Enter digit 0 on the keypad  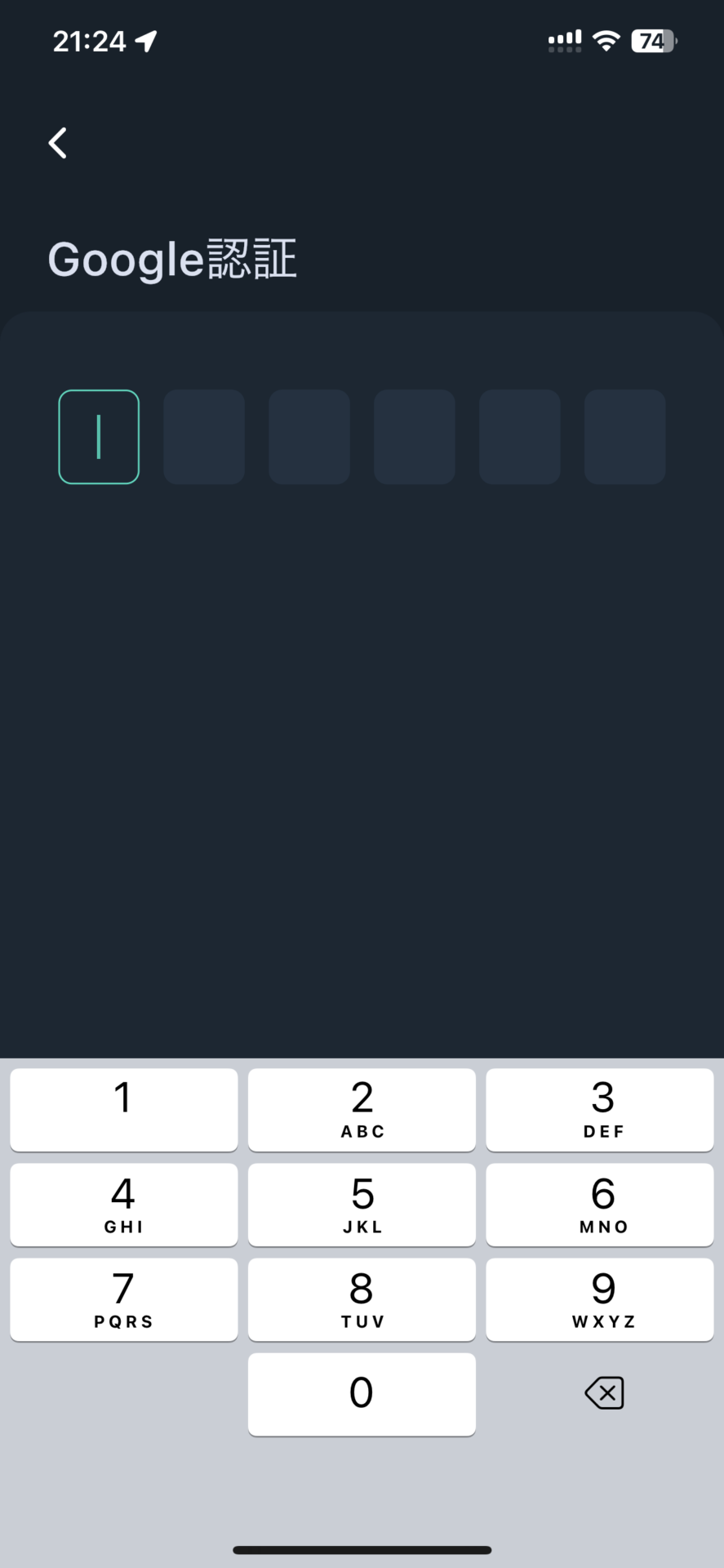pyautogui.click(x=362, y=1394)
